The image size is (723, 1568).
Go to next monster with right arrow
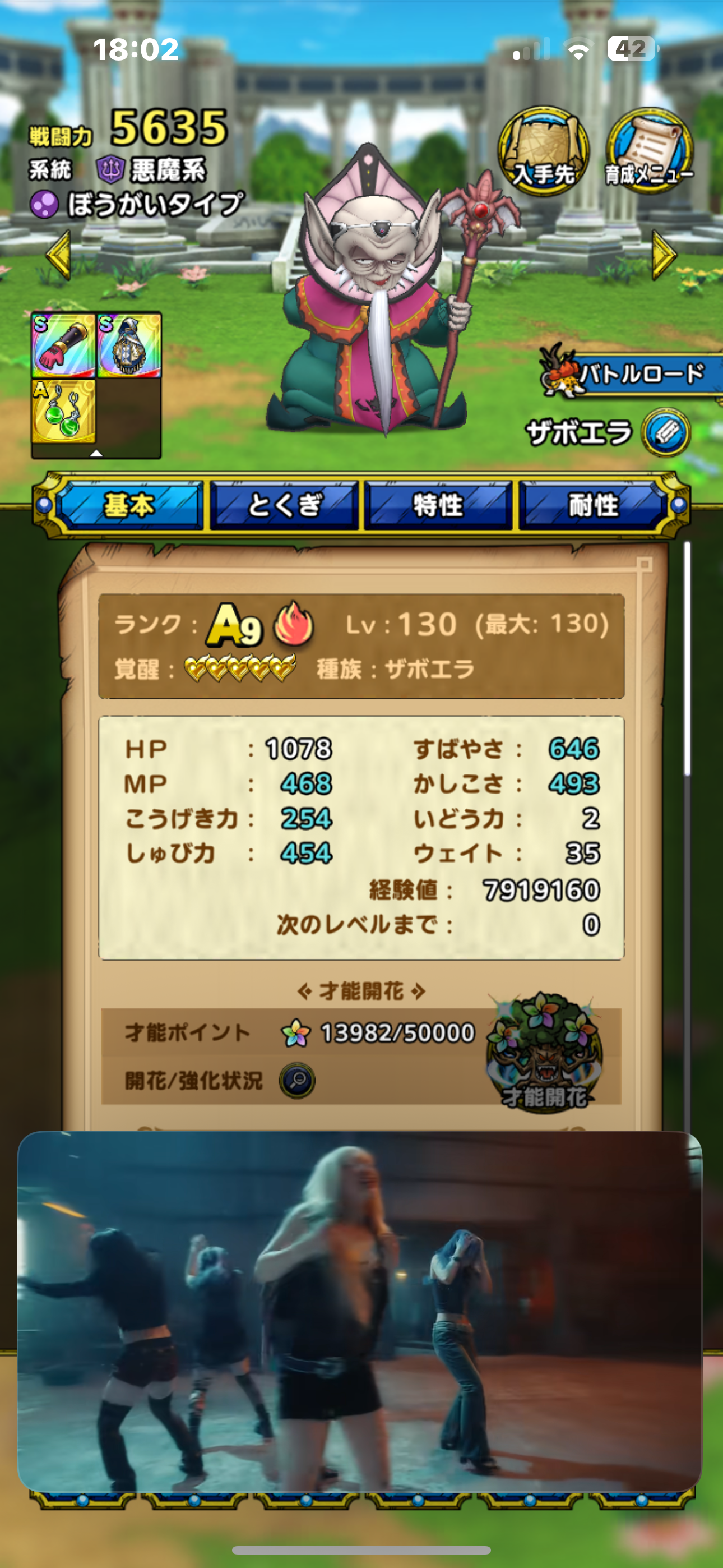pos(664,255)
